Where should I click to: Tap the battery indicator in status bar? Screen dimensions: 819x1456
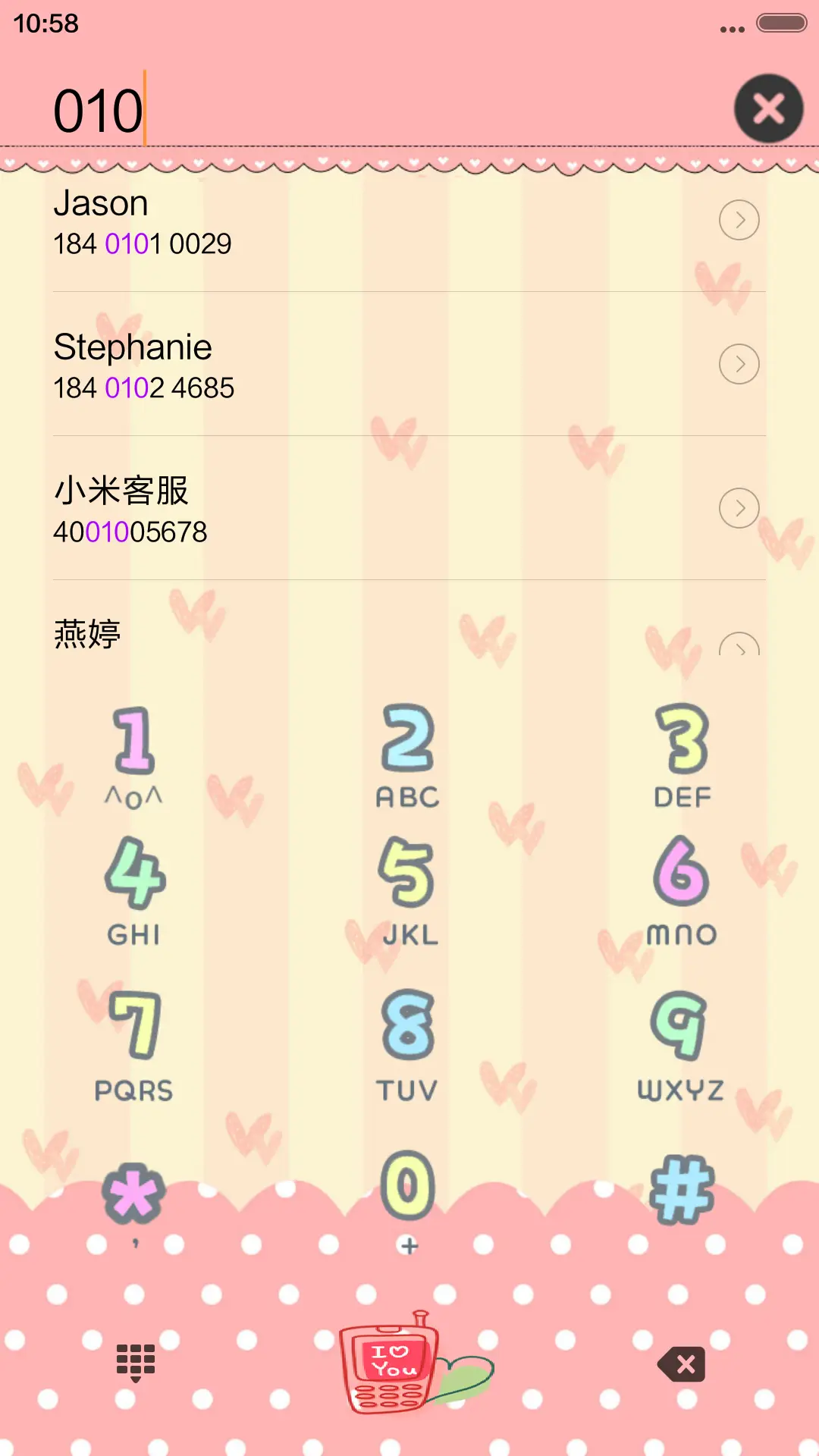click(782, 23)
